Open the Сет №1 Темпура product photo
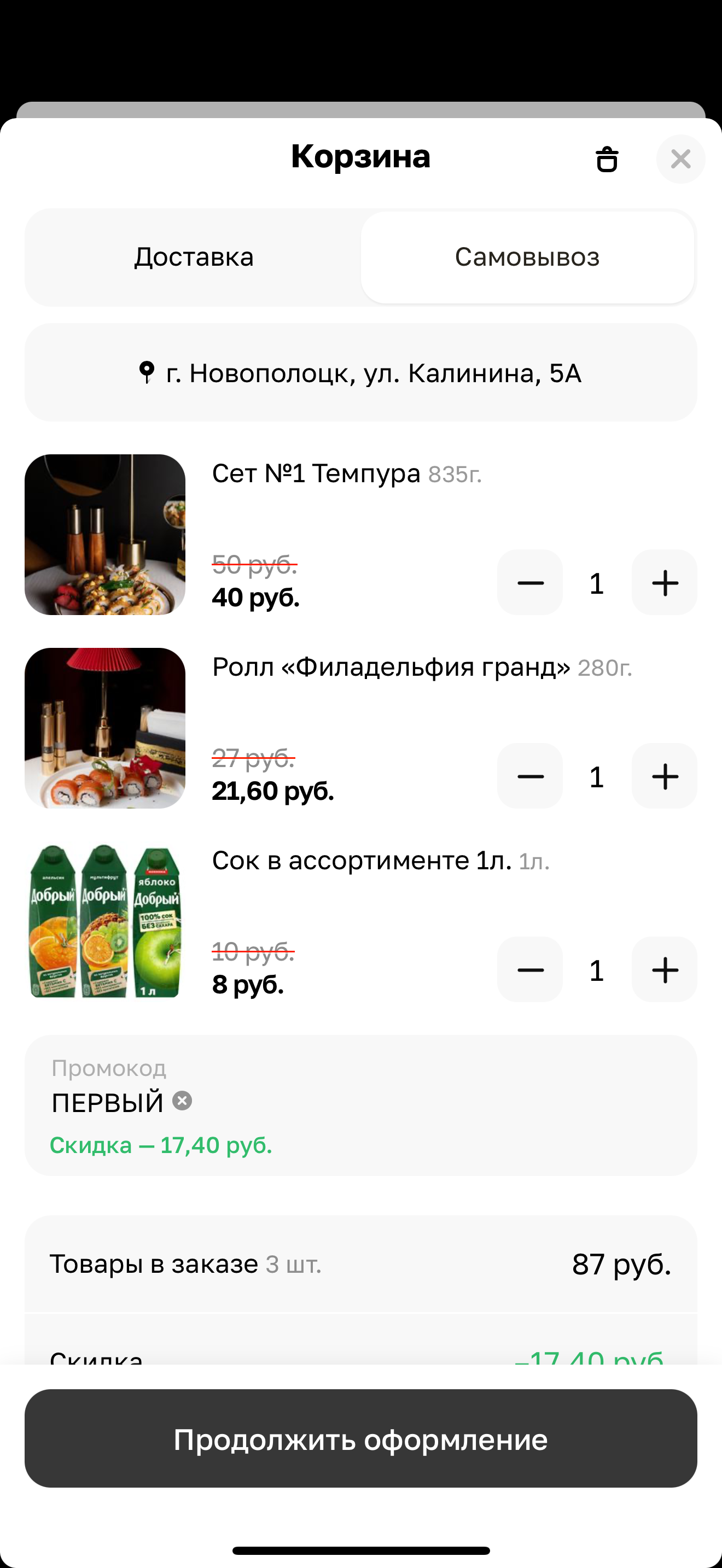Viewport: 722px width, 1568px height. [104, 535]
